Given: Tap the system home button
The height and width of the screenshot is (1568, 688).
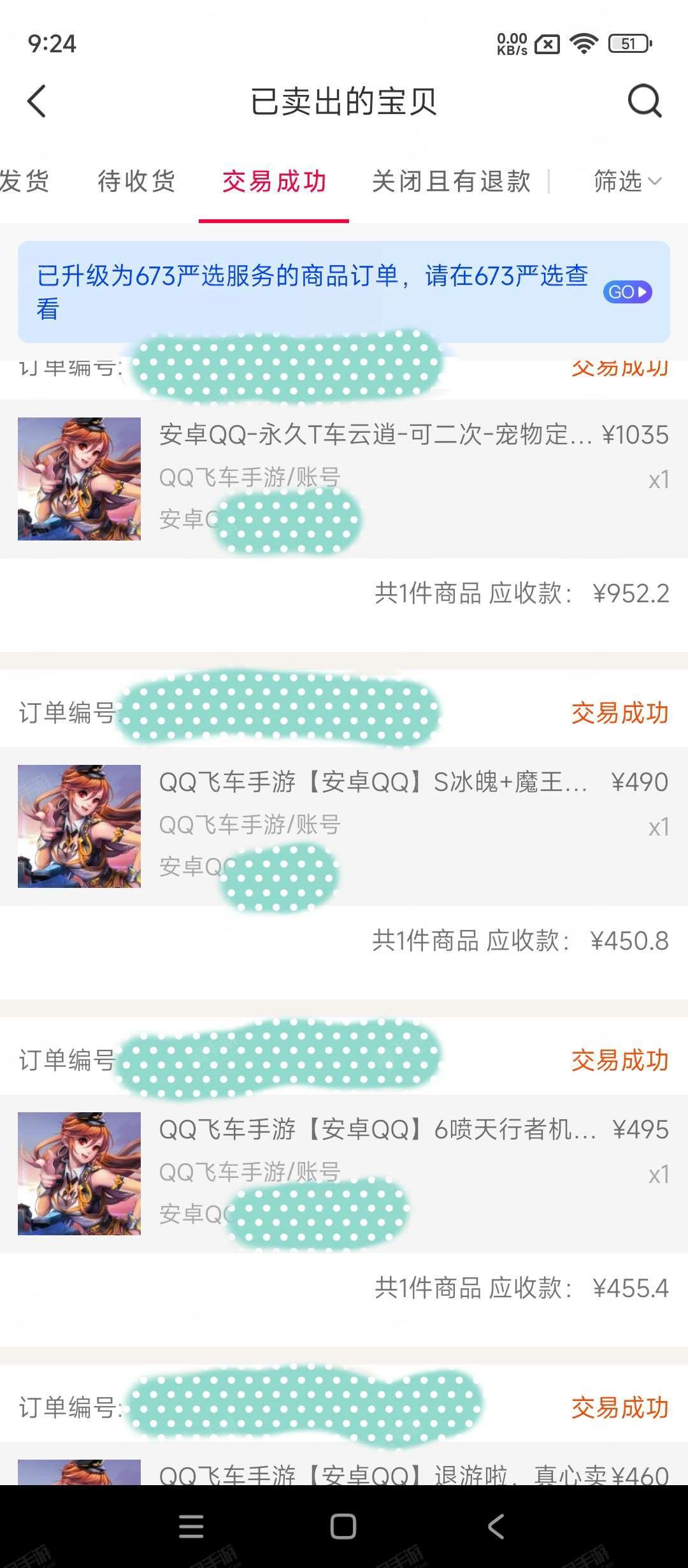Looking at the screenshot, I should tap(343, 1527).
